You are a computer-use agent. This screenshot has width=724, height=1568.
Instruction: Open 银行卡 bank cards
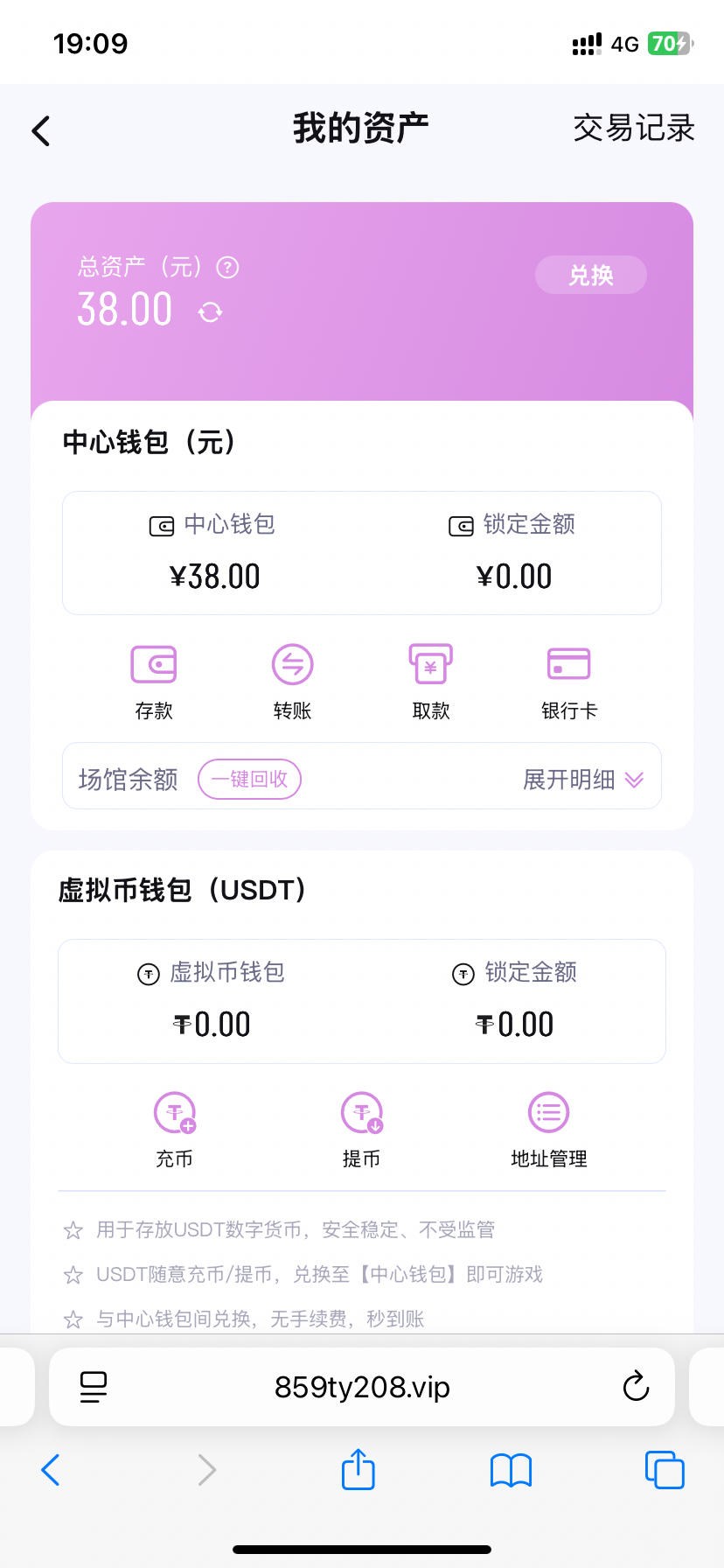(x=568, y=682)
